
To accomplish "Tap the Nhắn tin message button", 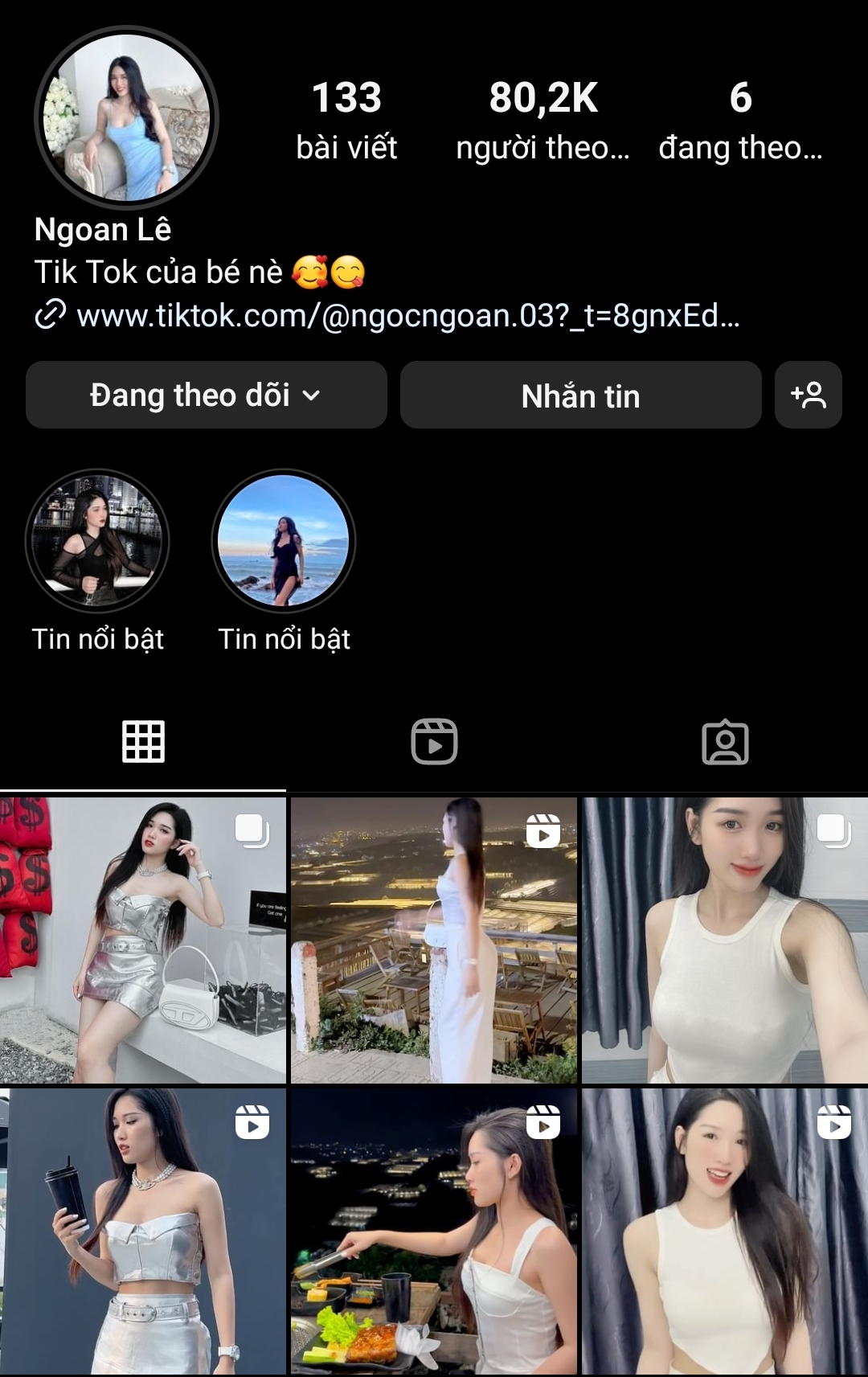I will [x=580, y=395].
